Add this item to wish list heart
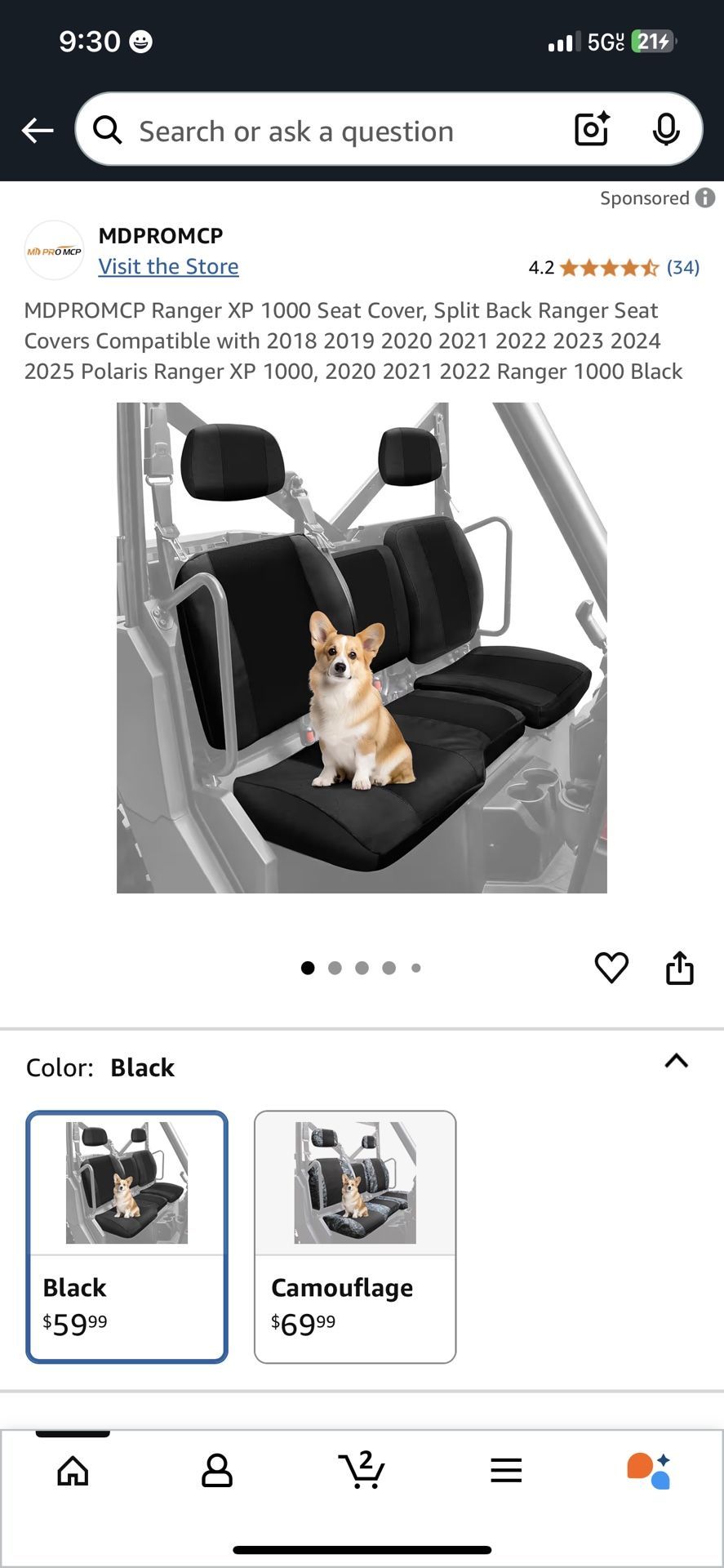Viewport: 724px width, 1568px height. (x=611, y=968)
